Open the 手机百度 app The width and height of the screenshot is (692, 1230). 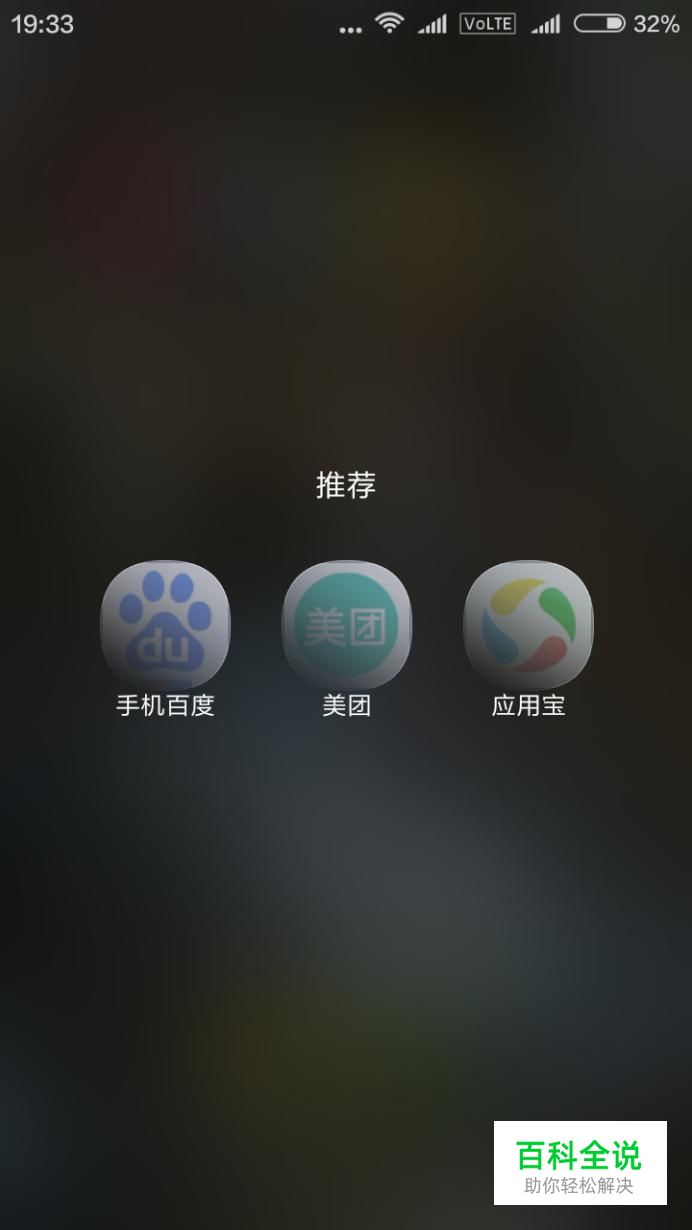[x=165, y=625]
